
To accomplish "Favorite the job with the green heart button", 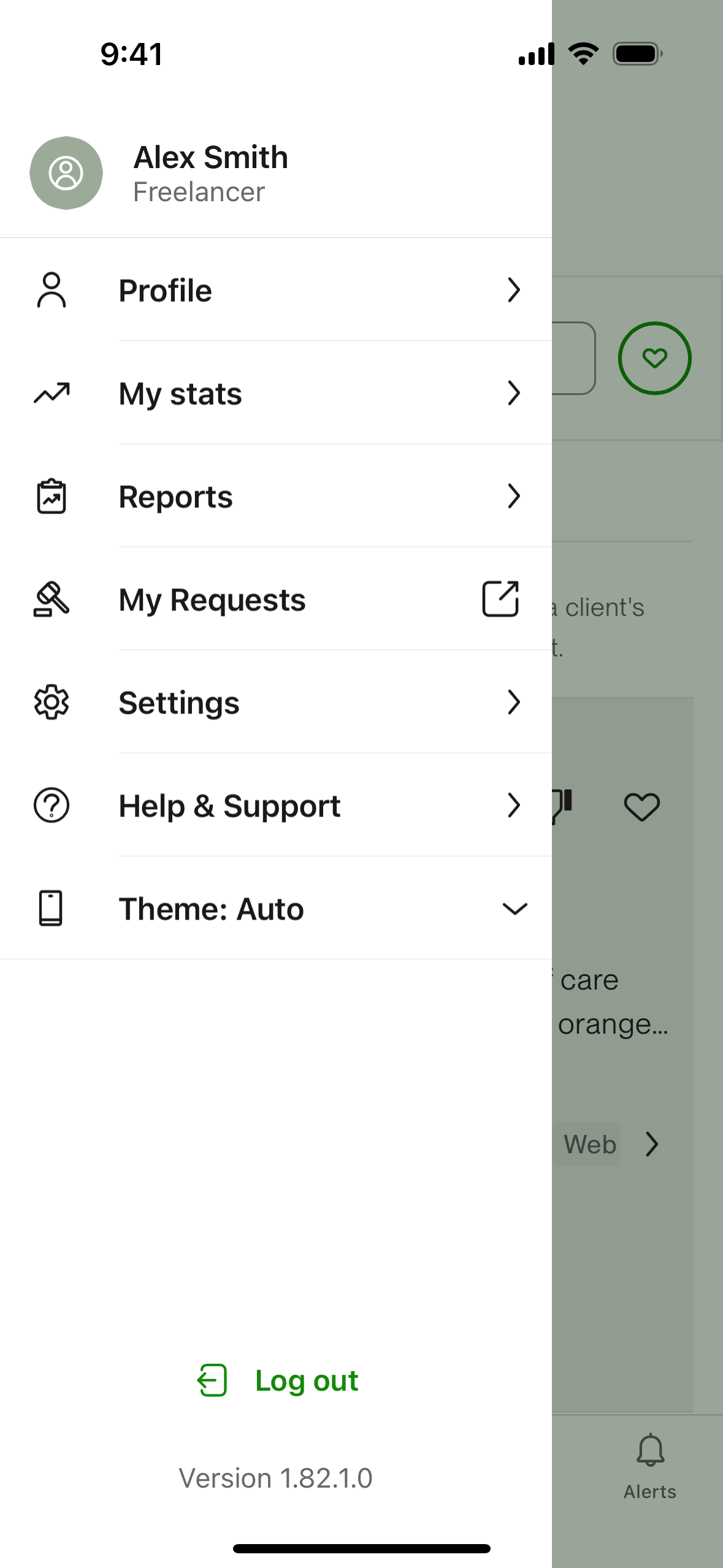I will [x=654, y=358].
